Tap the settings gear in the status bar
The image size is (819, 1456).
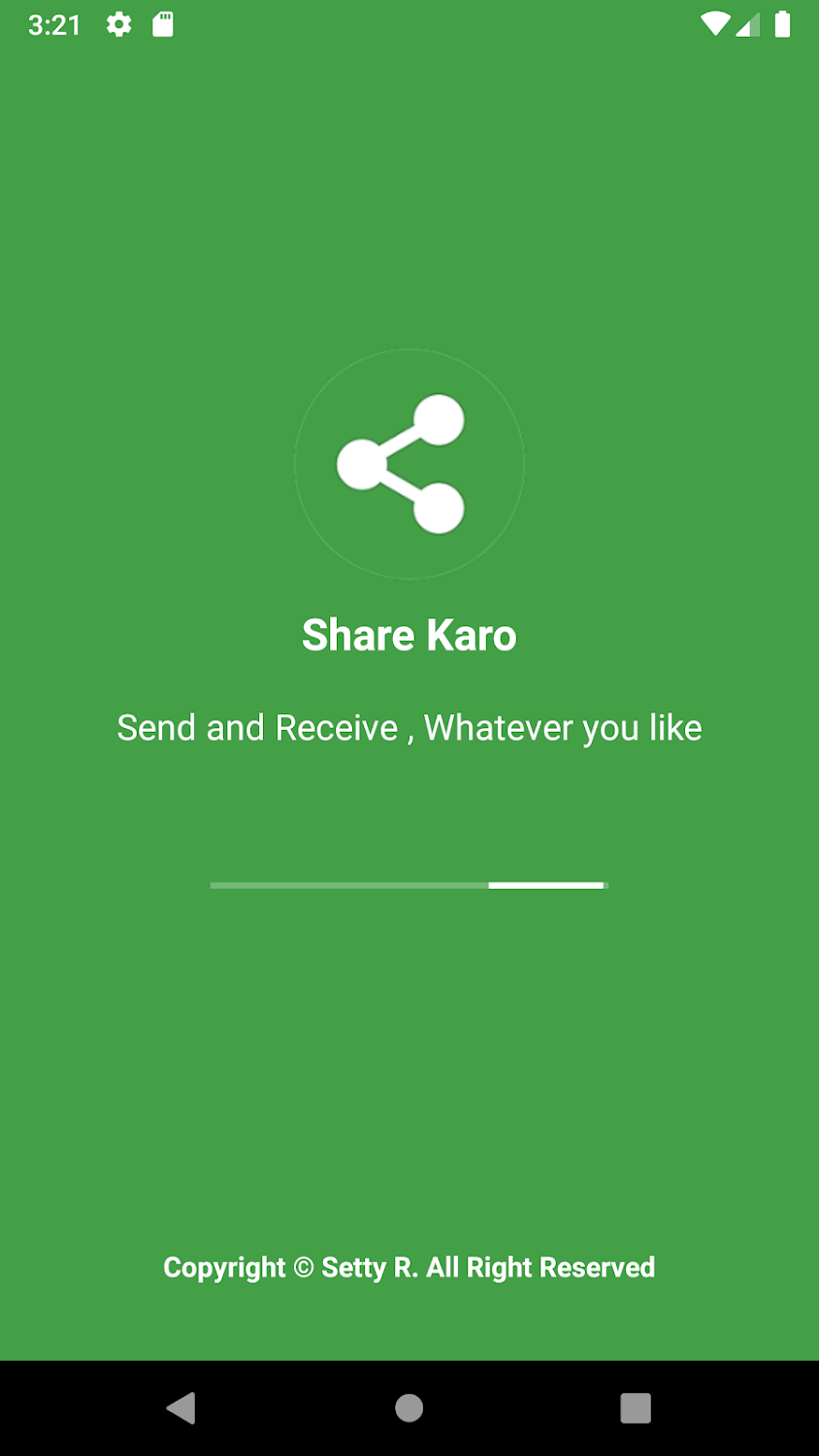click(x=118, y=24)
